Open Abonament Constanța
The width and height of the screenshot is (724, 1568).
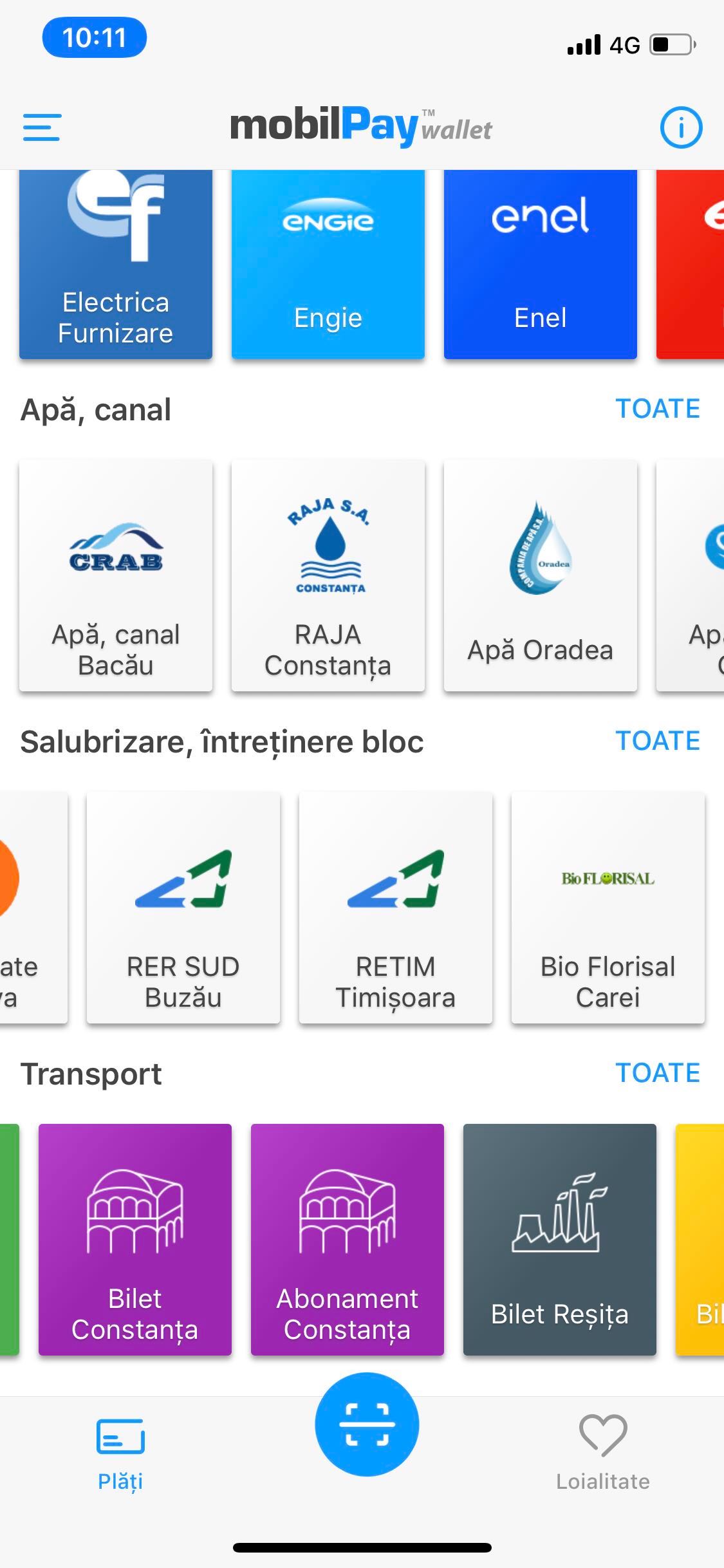pos(348,1240)
